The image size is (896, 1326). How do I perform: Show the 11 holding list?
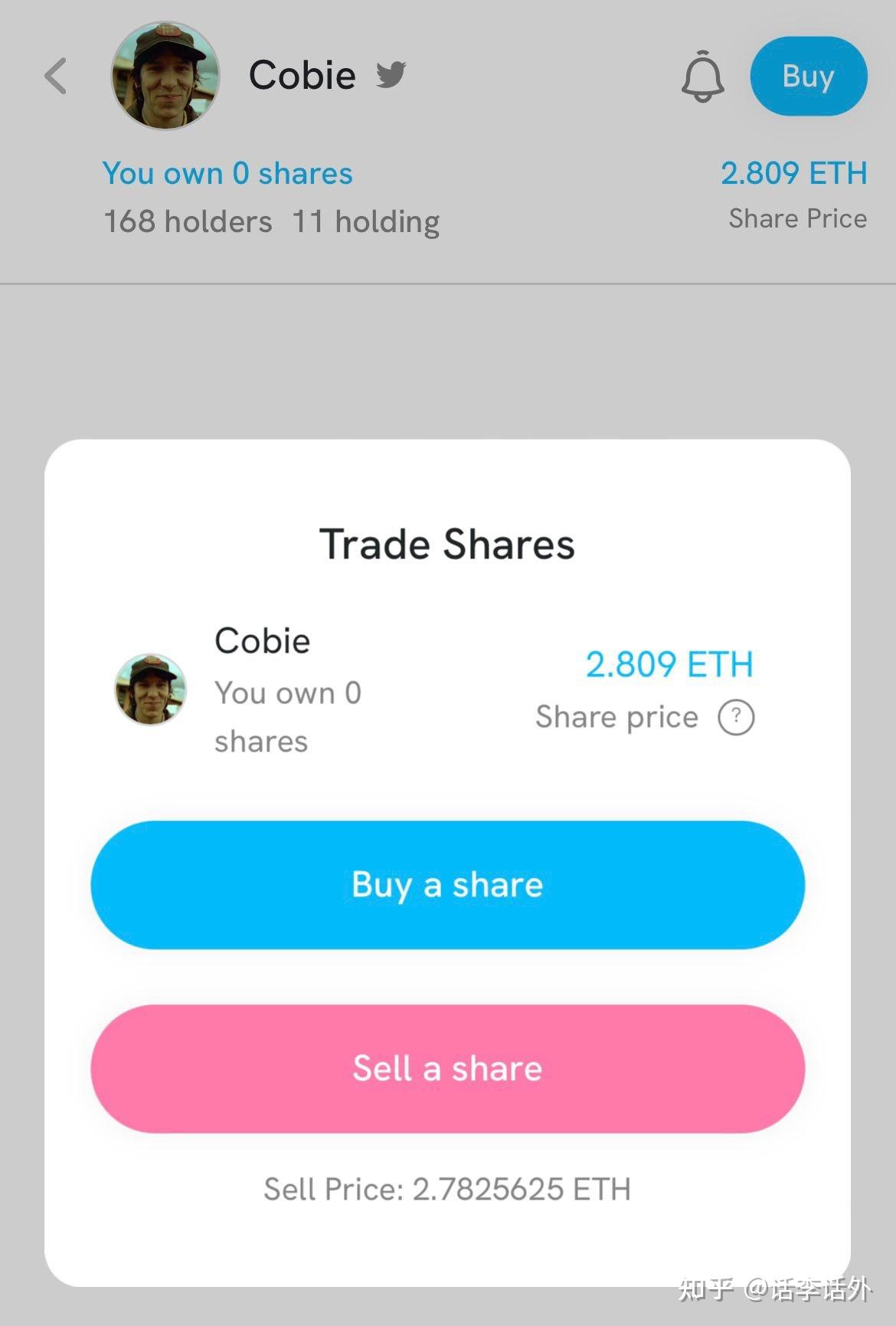[366, 222]
